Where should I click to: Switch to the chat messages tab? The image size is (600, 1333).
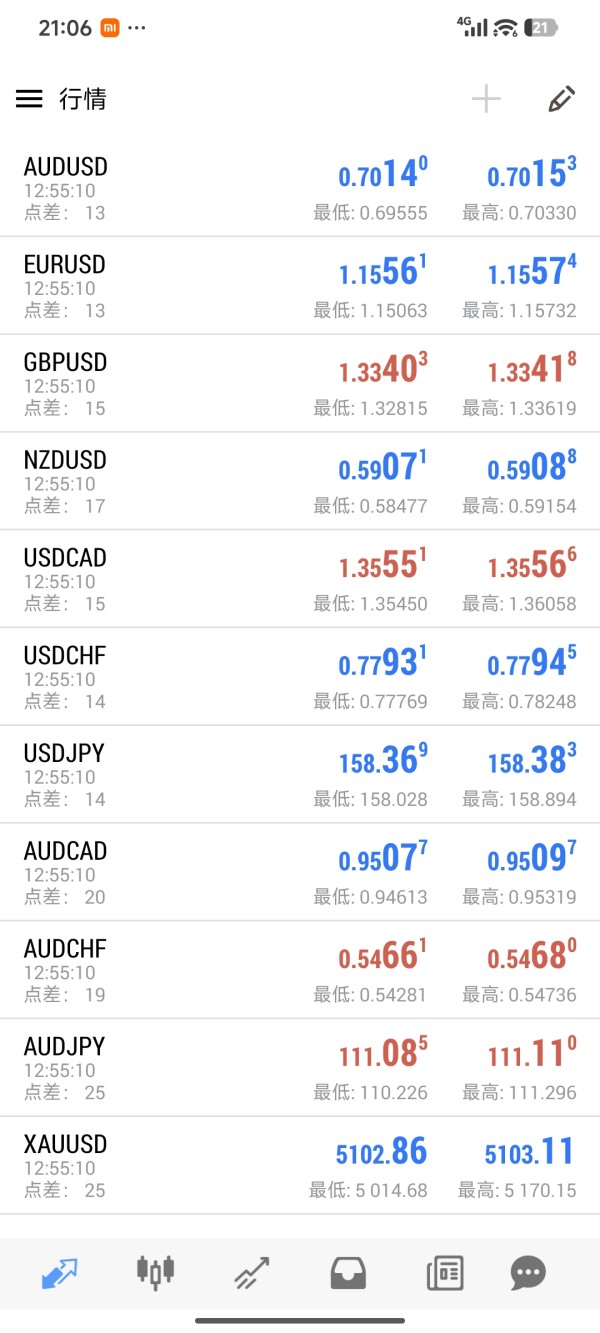click(527, 1272)
